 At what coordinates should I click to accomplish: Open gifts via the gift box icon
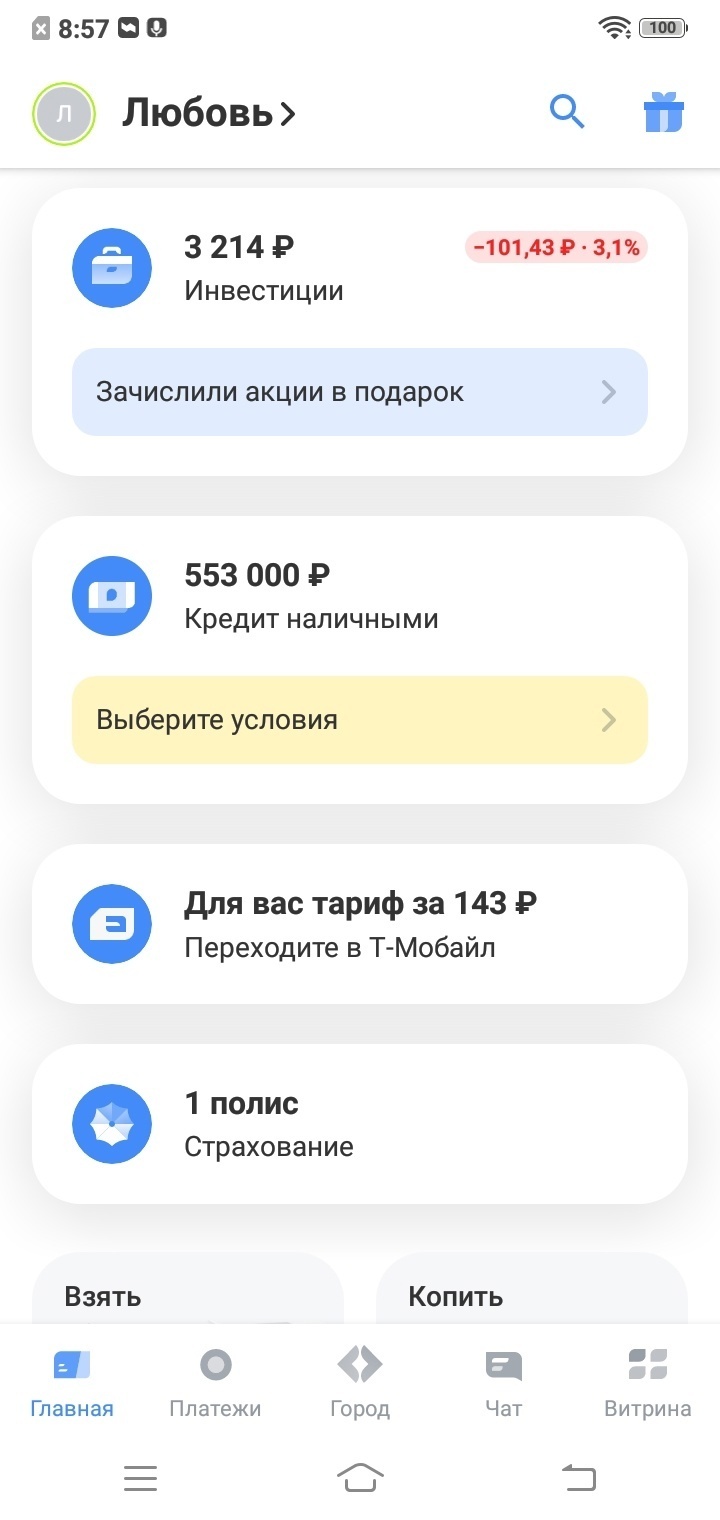pyautogui.click(x=663, y=112)
